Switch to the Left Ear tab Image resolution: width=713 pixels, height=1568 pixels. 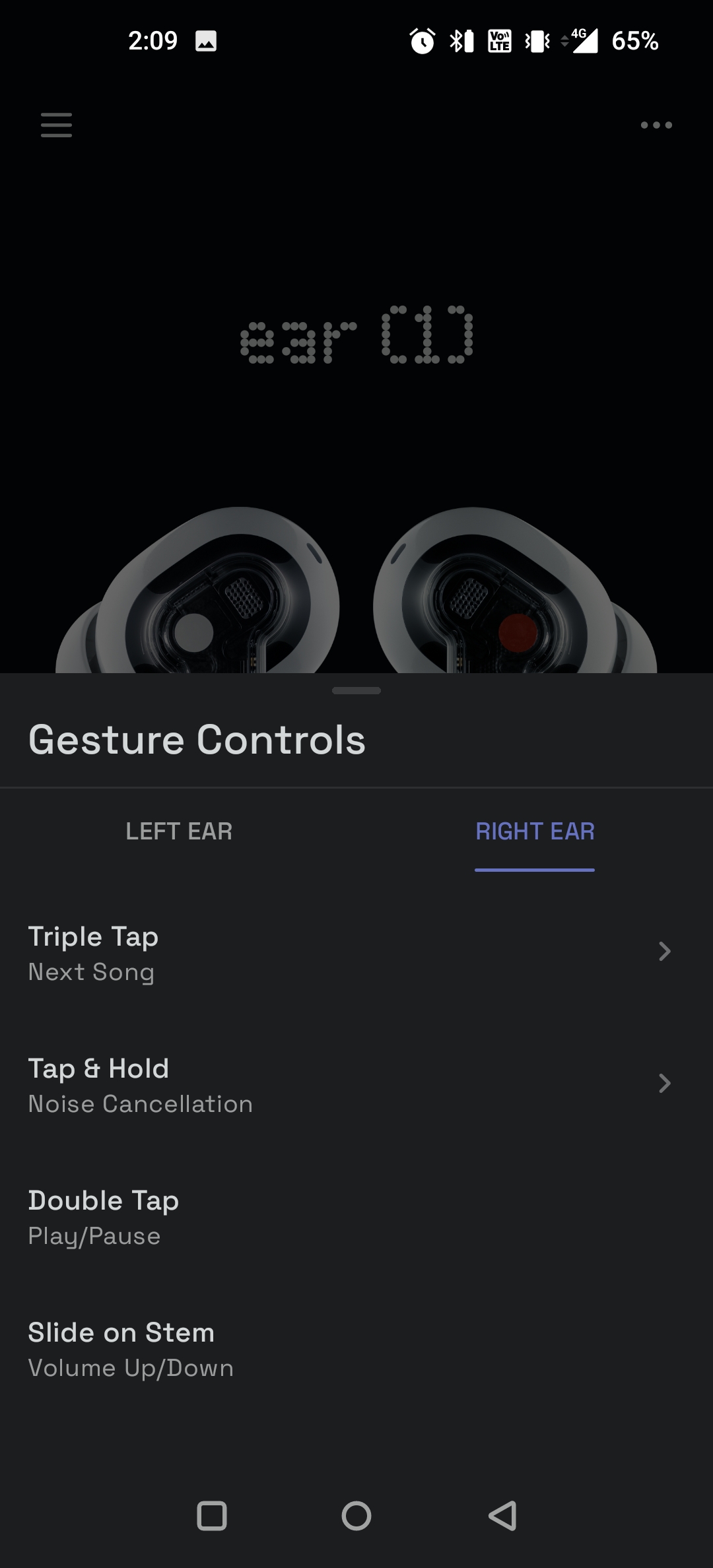pos(179,832)
